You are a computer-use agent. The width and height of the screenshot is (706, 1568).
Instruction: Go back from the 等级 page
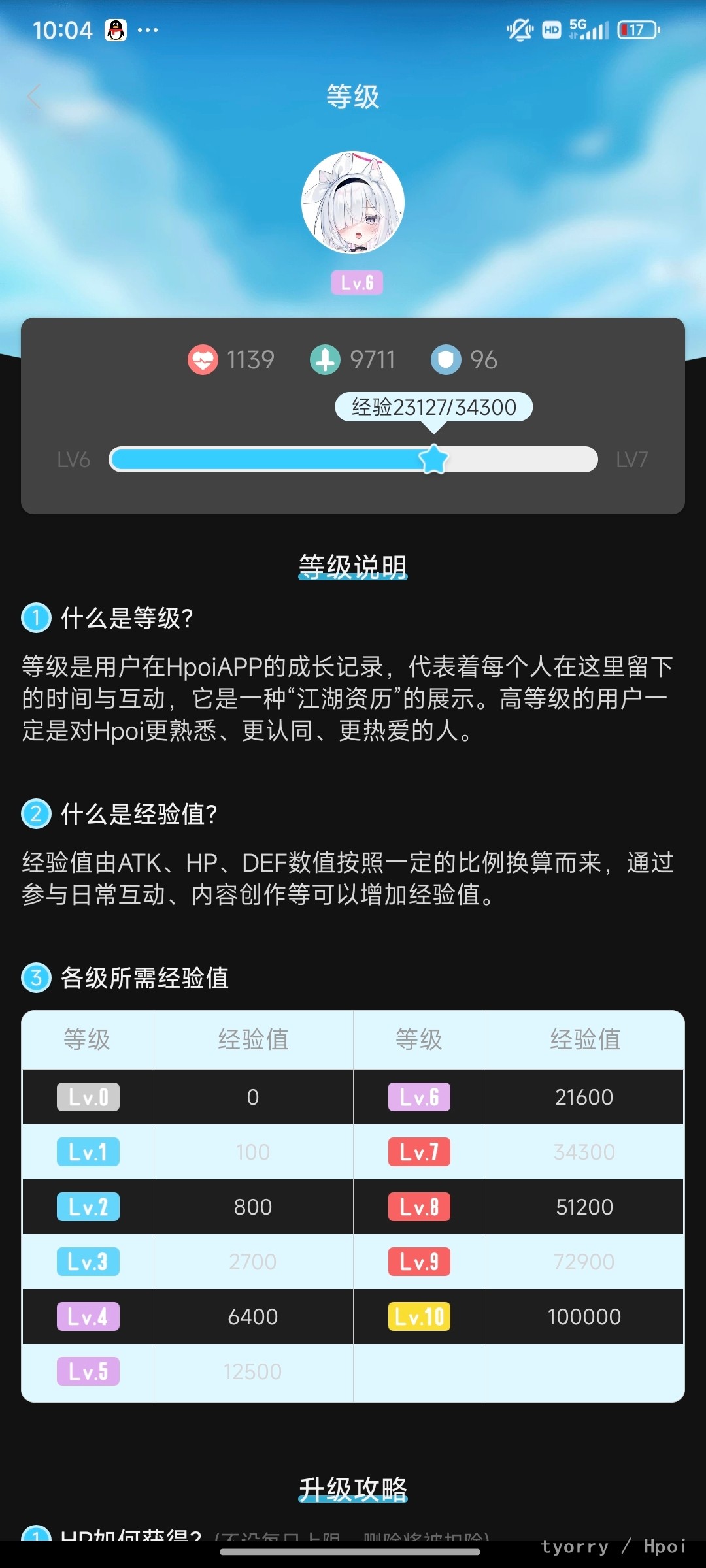click(x=35, y=97)
